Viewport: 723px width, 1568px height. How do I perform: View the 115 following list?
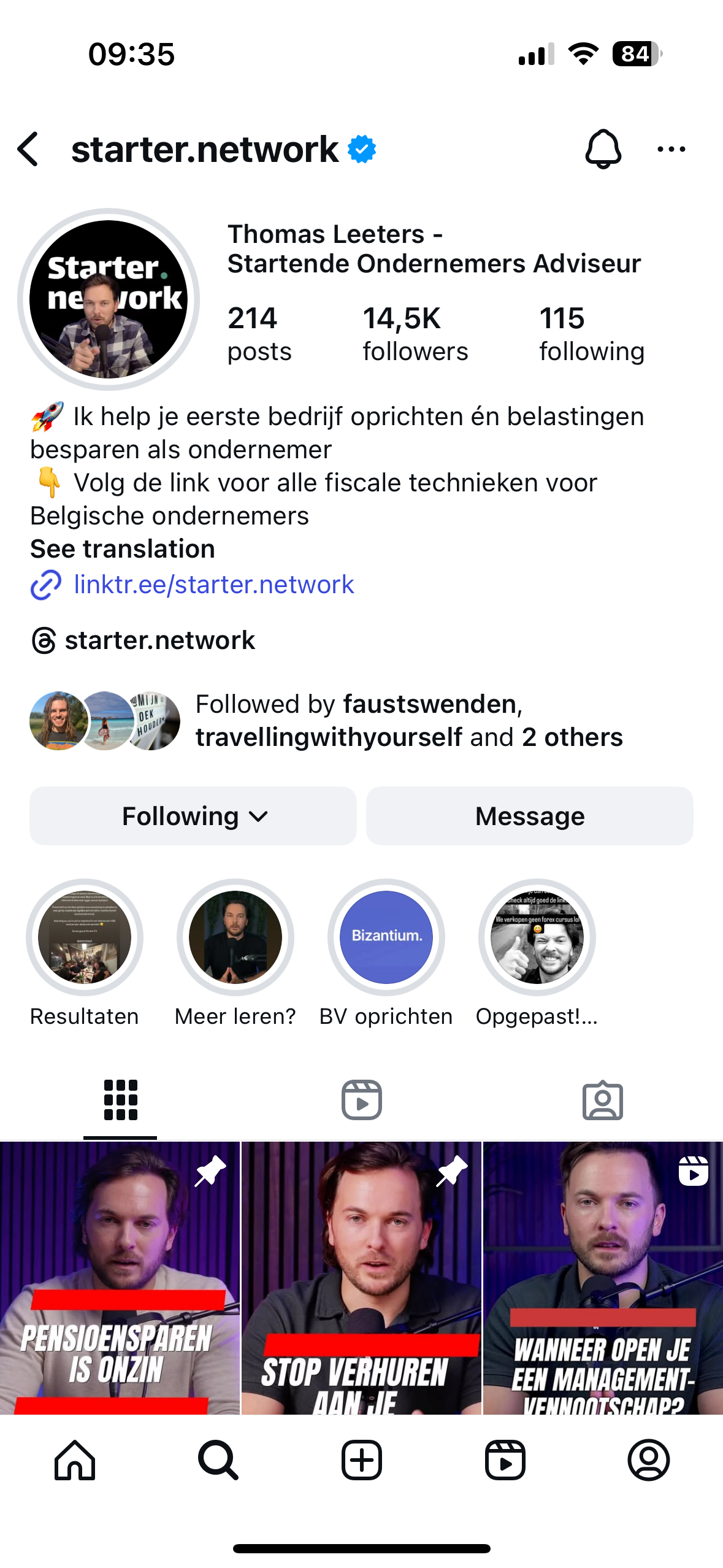click(592, 334)
